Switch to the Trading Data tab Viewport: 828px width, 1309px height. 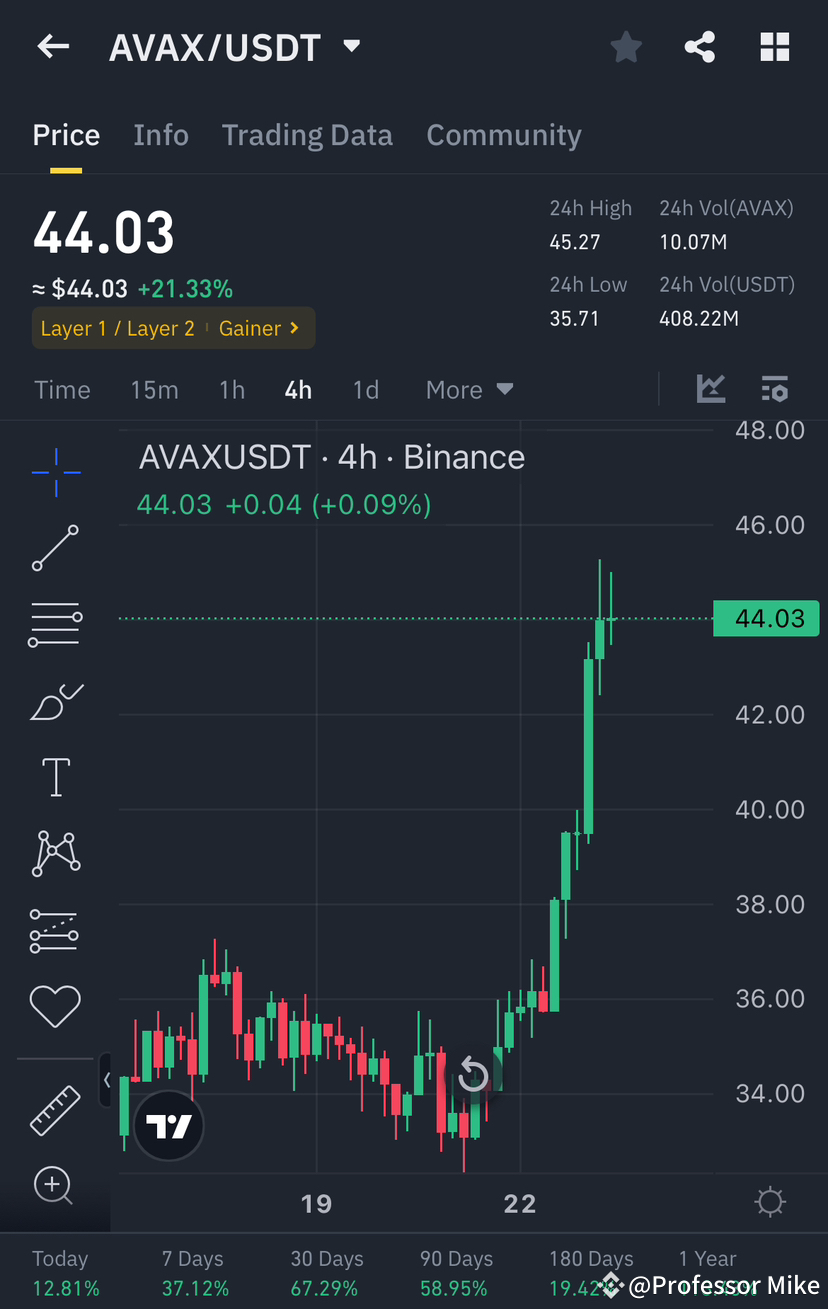[307, 134]
